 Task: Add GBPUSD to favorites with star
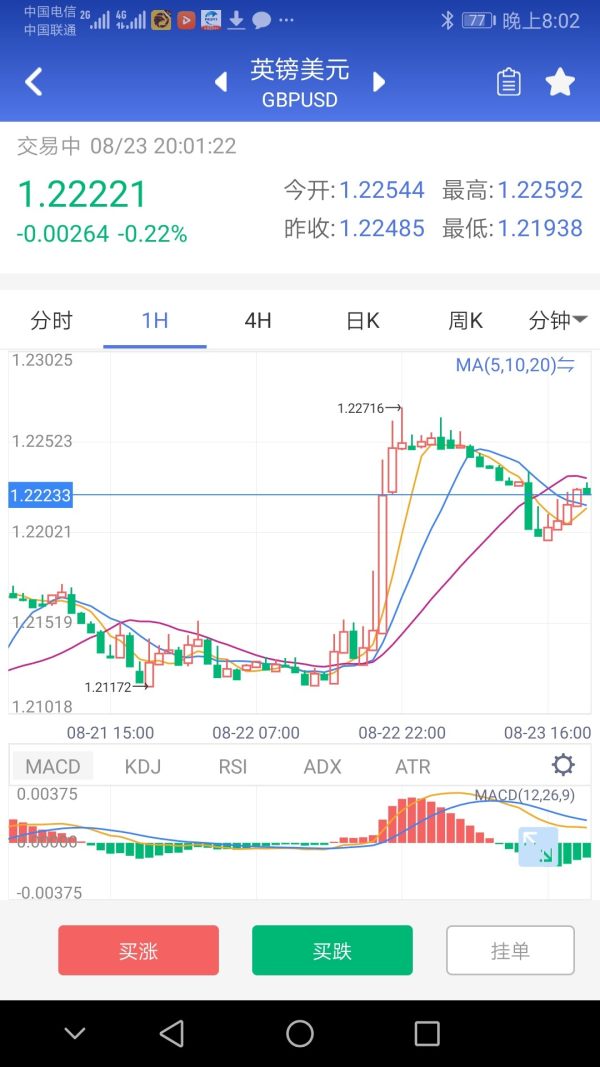[560, 82]
